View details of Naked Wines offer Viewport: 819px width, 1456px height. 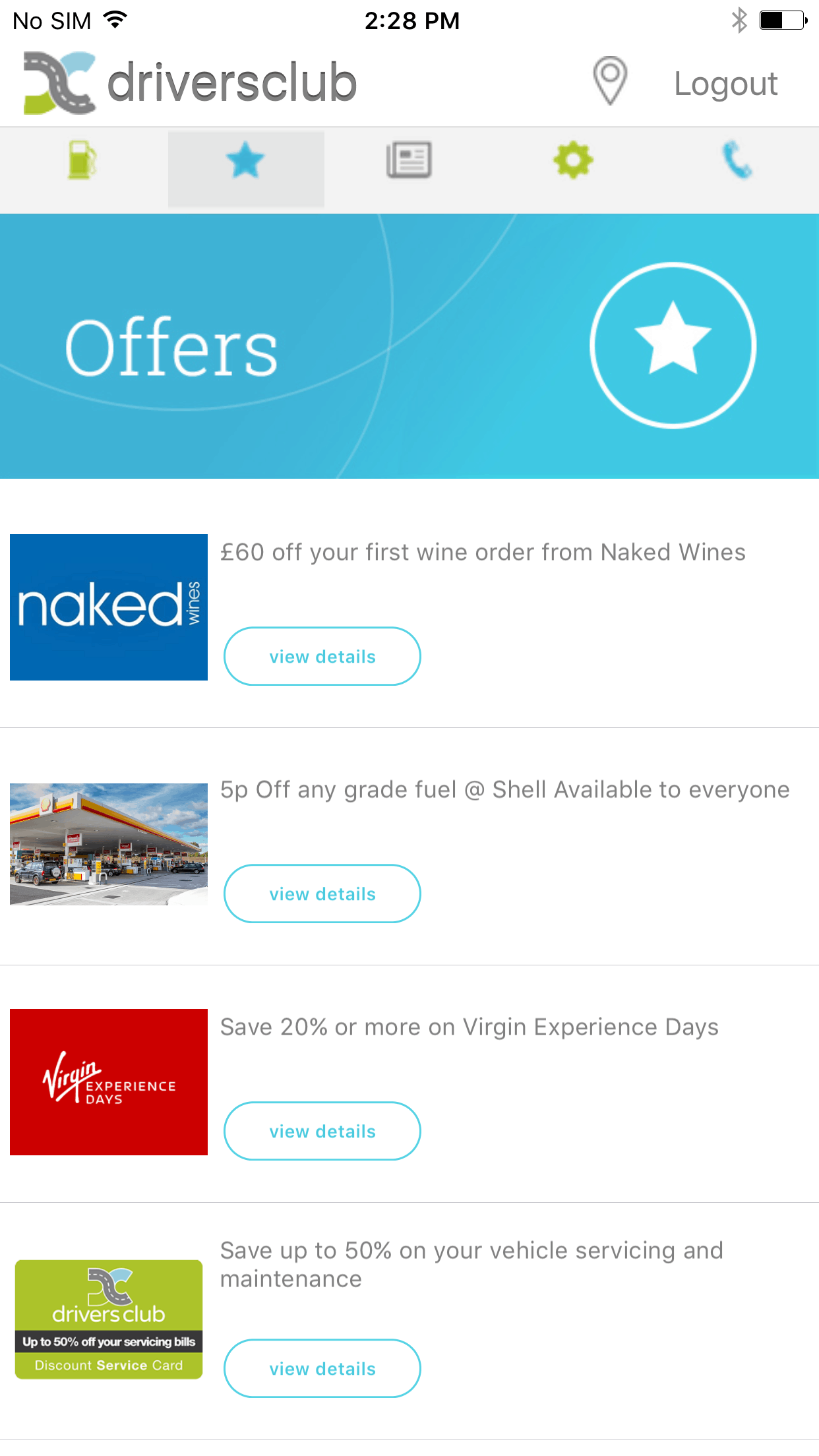[322, 657]
